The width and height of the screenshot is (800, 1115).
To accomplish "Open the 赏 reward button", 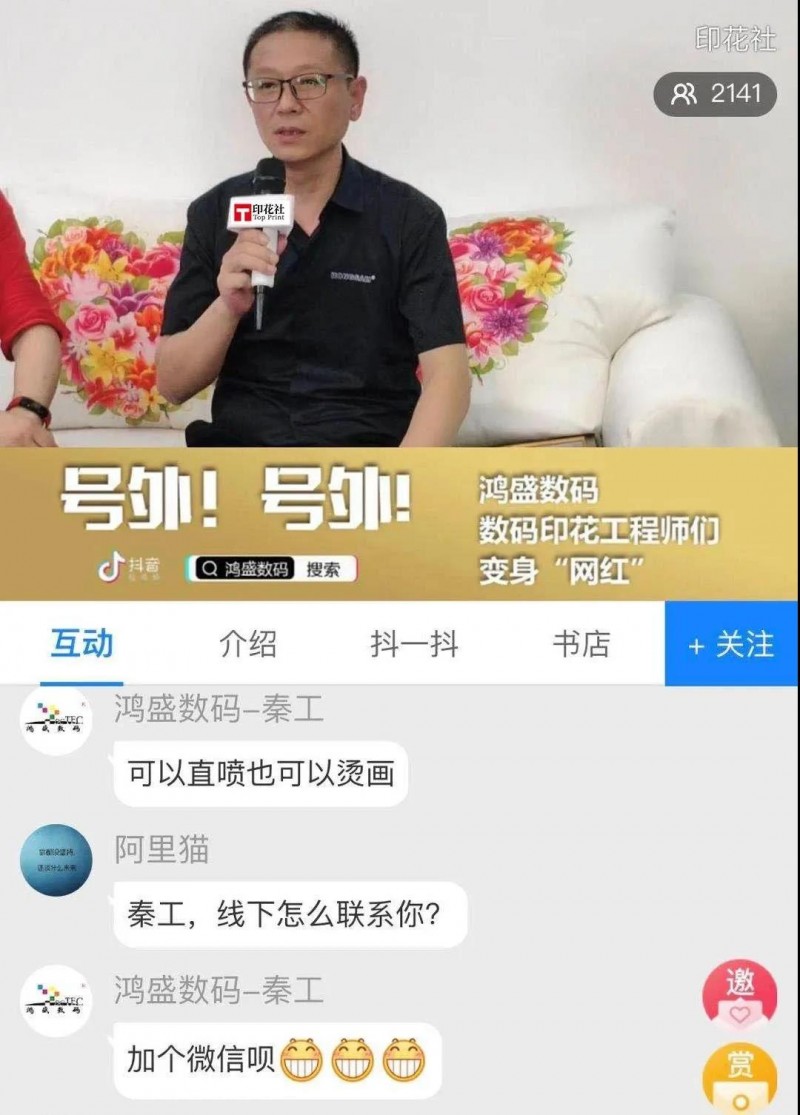I will point(740,1075).
